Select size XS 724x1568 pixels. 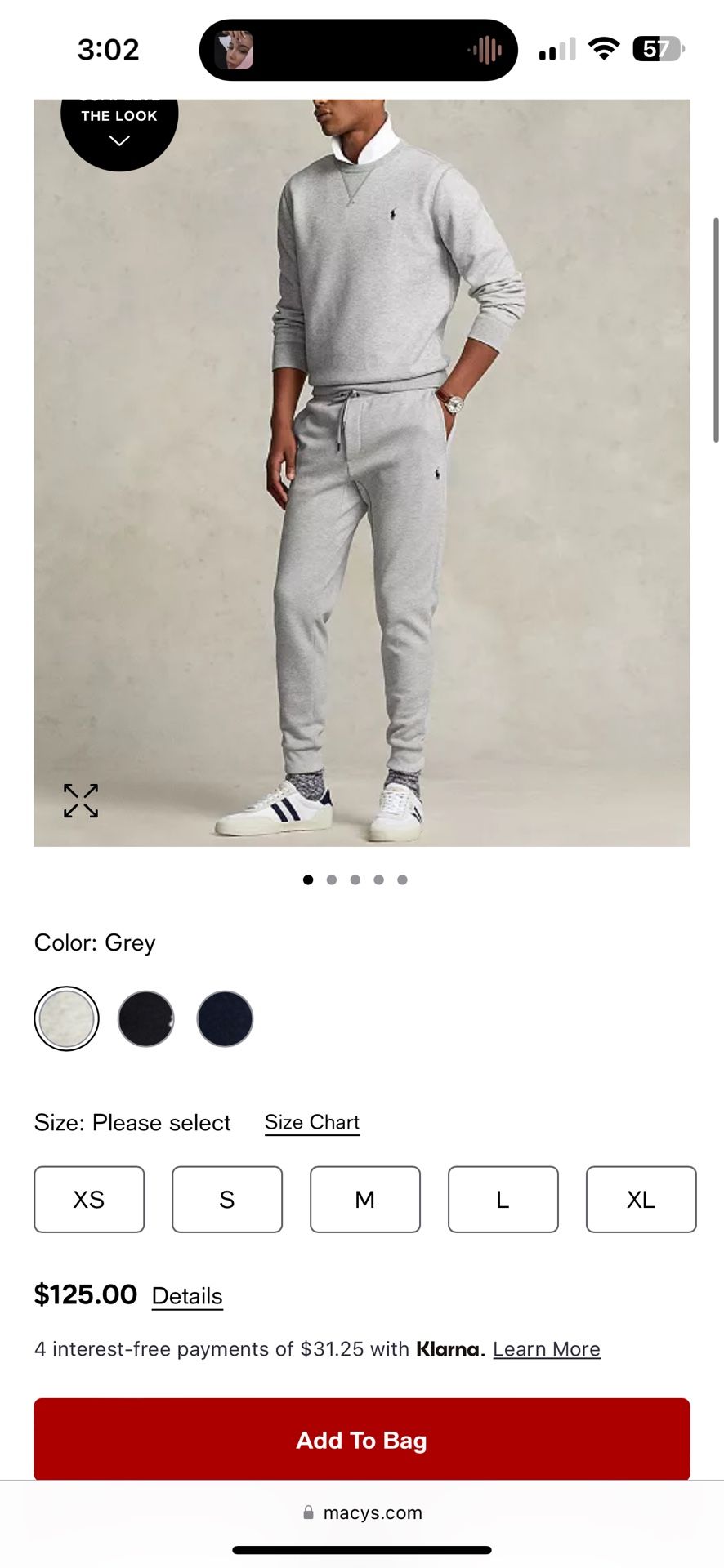[x=89, y=1199]
